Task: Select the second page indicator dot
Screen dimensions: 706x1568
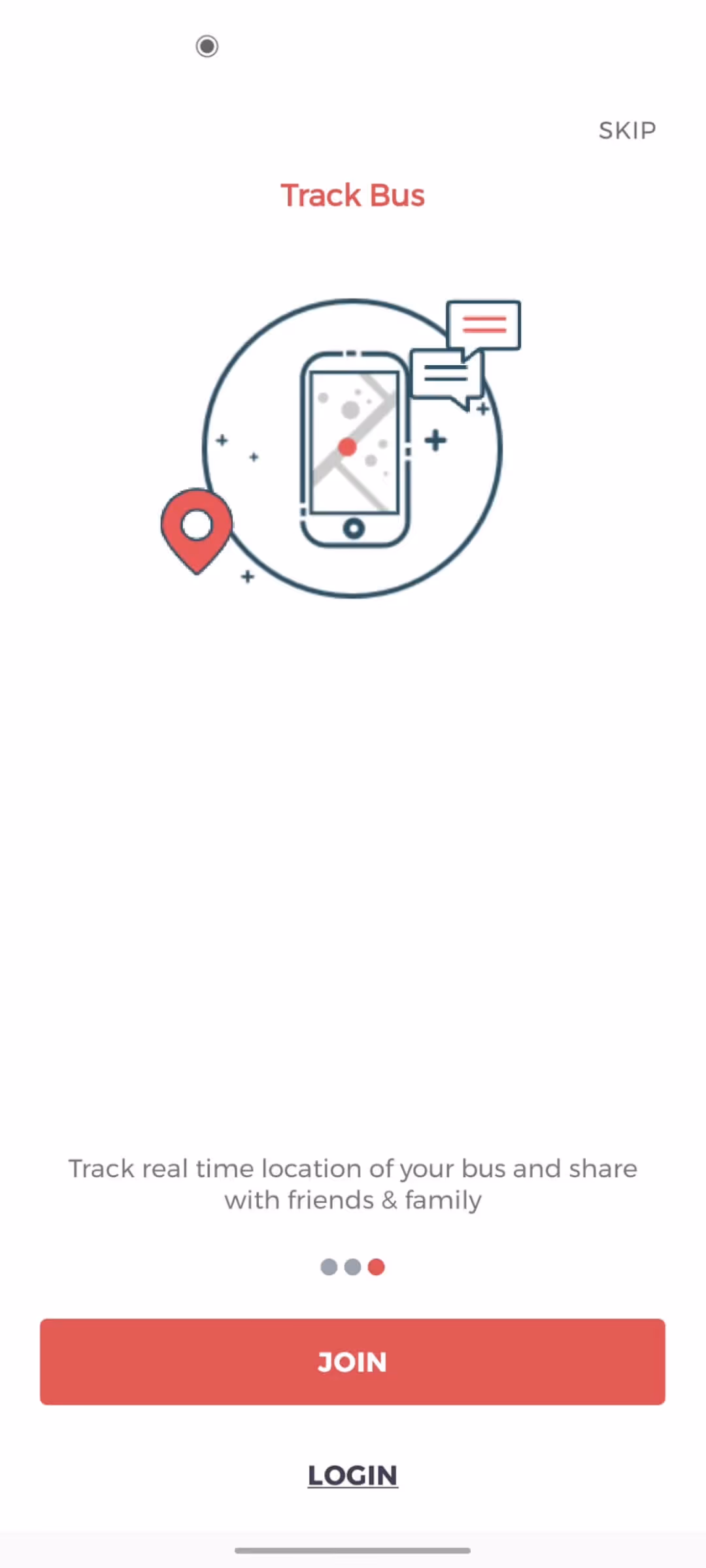Action: point(352,1267)
